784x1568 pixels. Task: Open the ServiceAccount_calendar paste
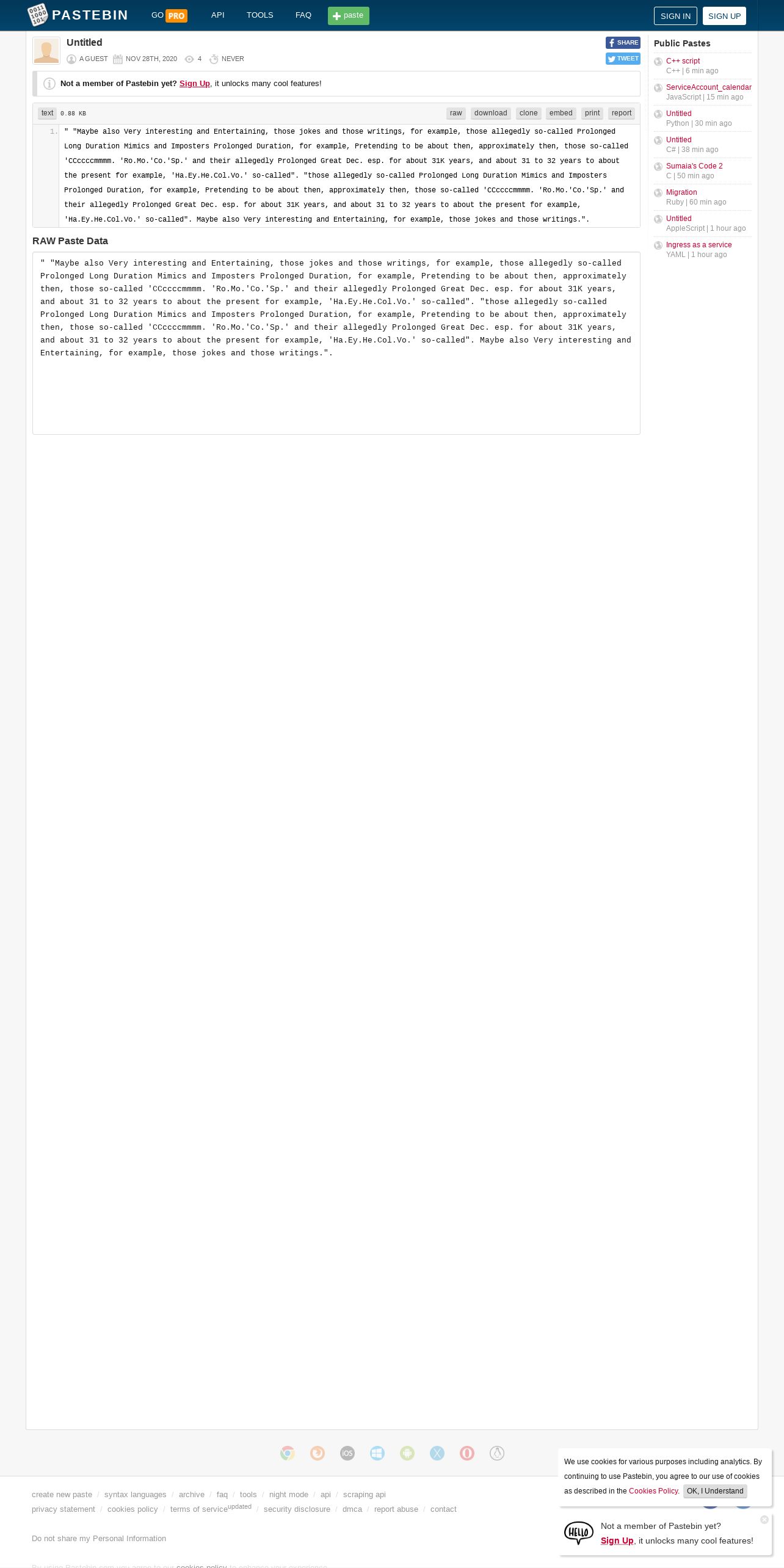[x=708, y=87]
